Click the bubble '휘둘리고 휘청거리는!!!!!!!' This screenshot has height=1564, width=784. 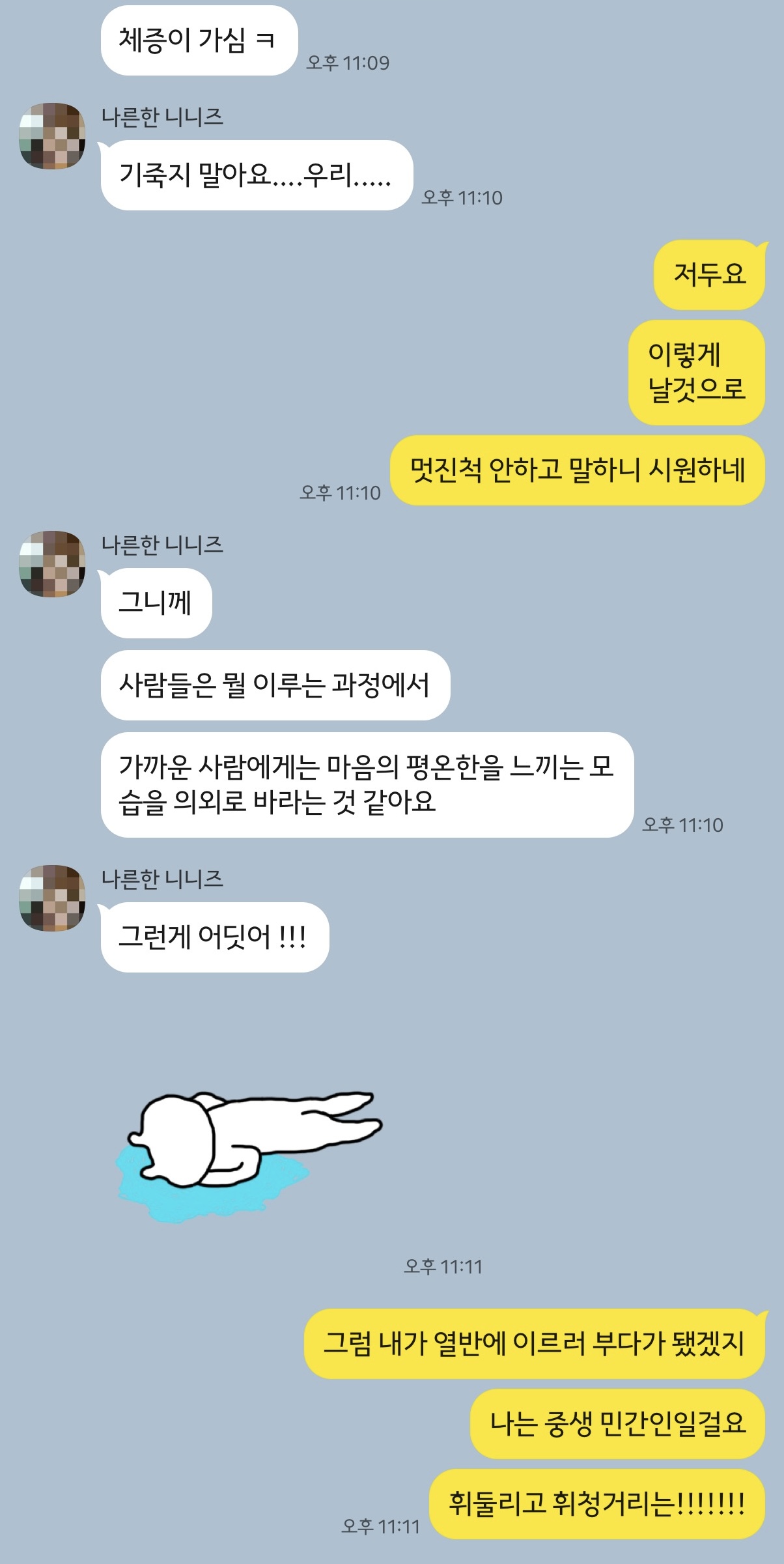[x=599, y=1501]
